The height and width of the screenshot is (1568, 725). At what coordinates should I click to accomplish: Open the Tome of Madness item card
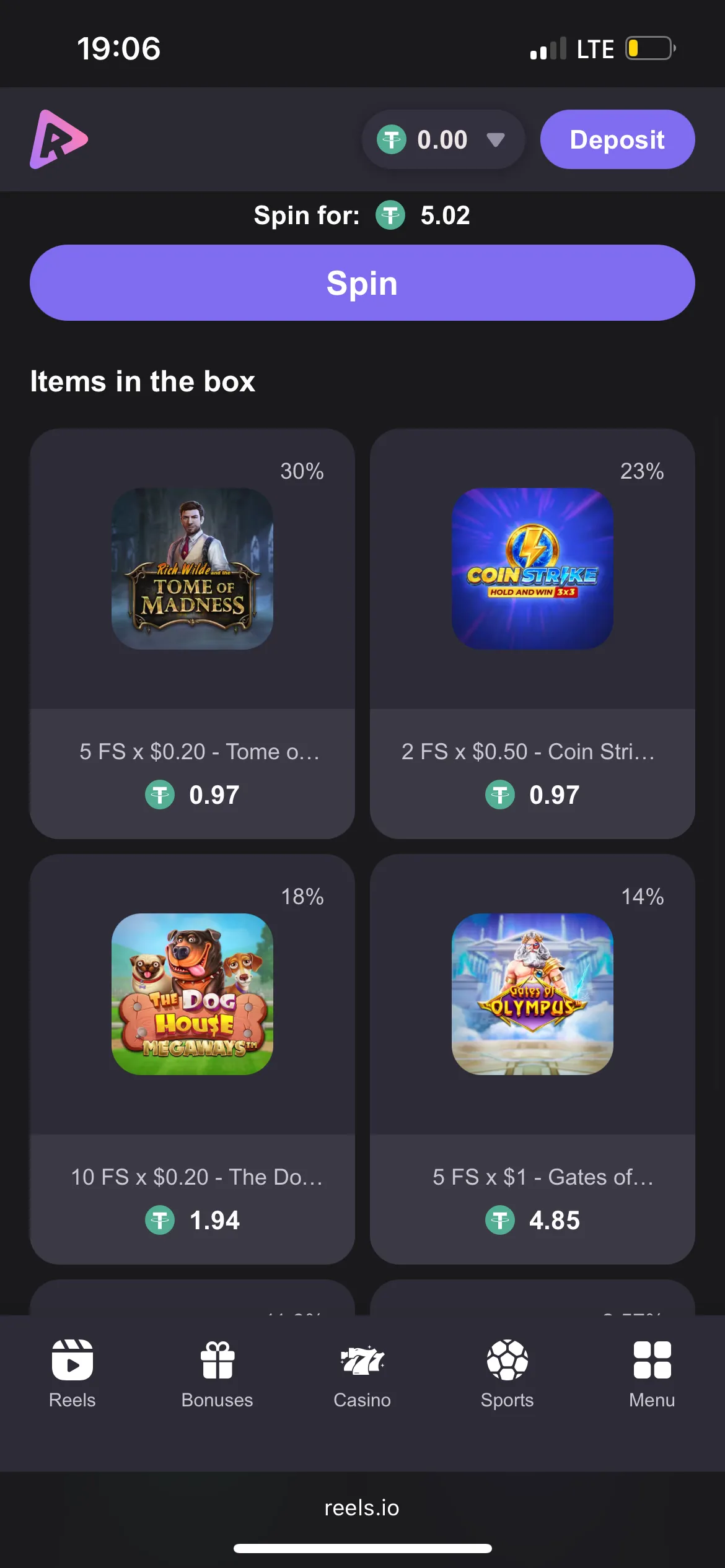[192, 633]
